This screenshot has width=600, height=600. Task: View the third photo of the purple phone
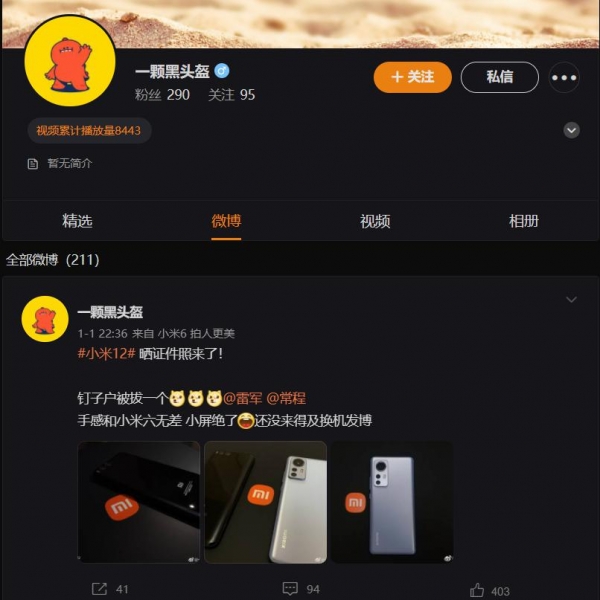click(392, 502)
